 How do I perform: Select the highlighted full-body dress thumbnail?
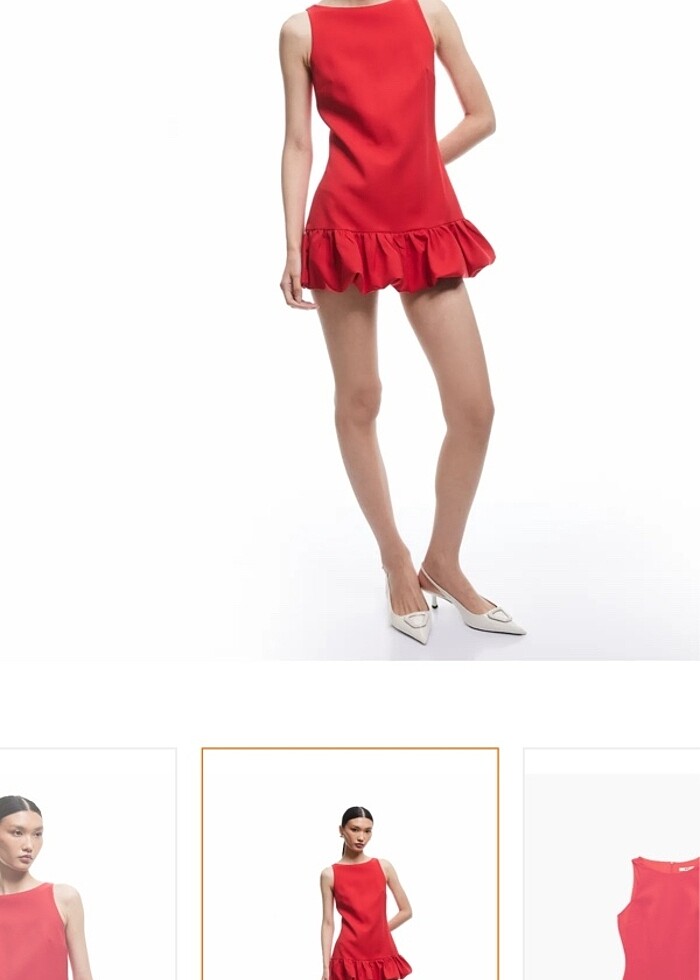(350, 865)
